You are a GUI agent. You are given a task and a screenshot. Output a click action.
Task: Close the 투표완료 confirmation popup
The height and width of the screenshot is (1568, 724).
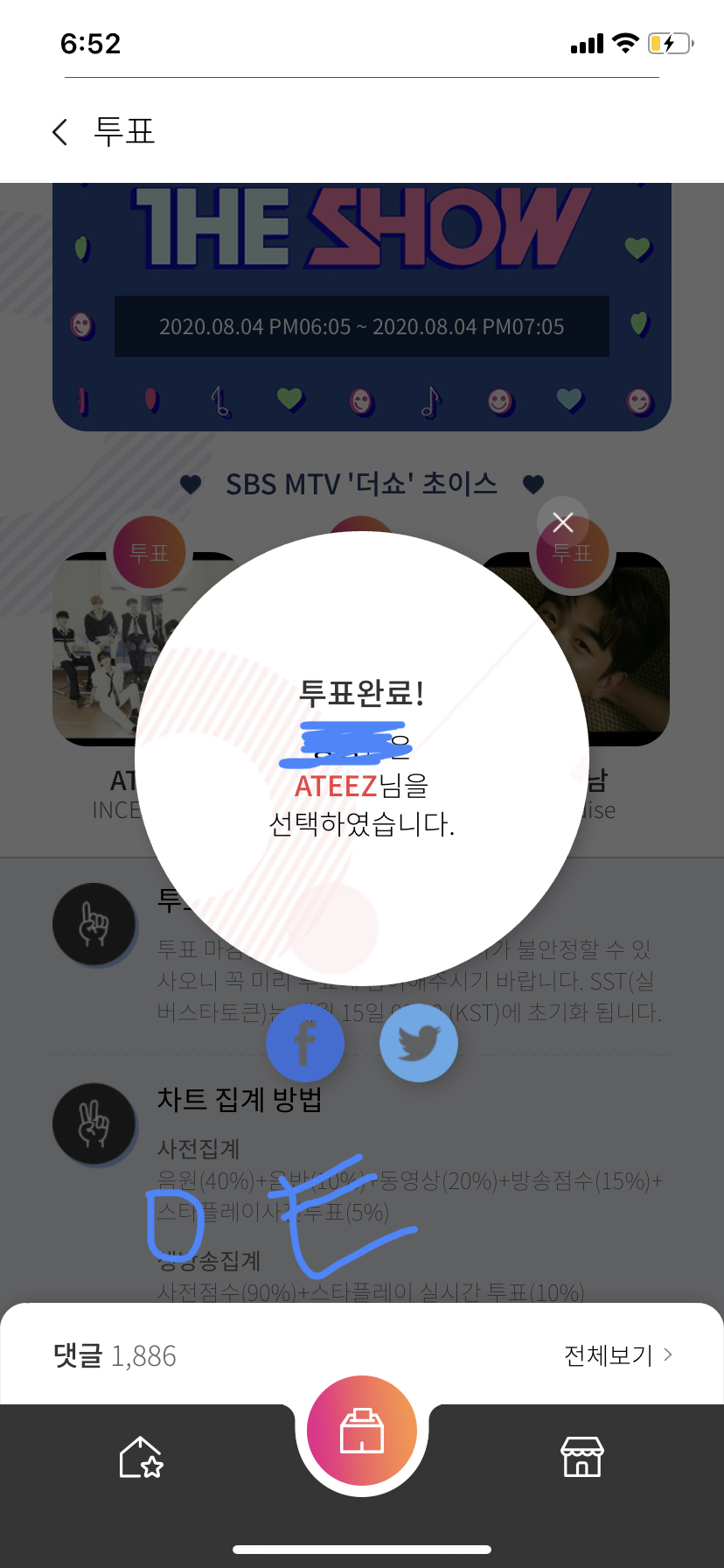[562, 521]
